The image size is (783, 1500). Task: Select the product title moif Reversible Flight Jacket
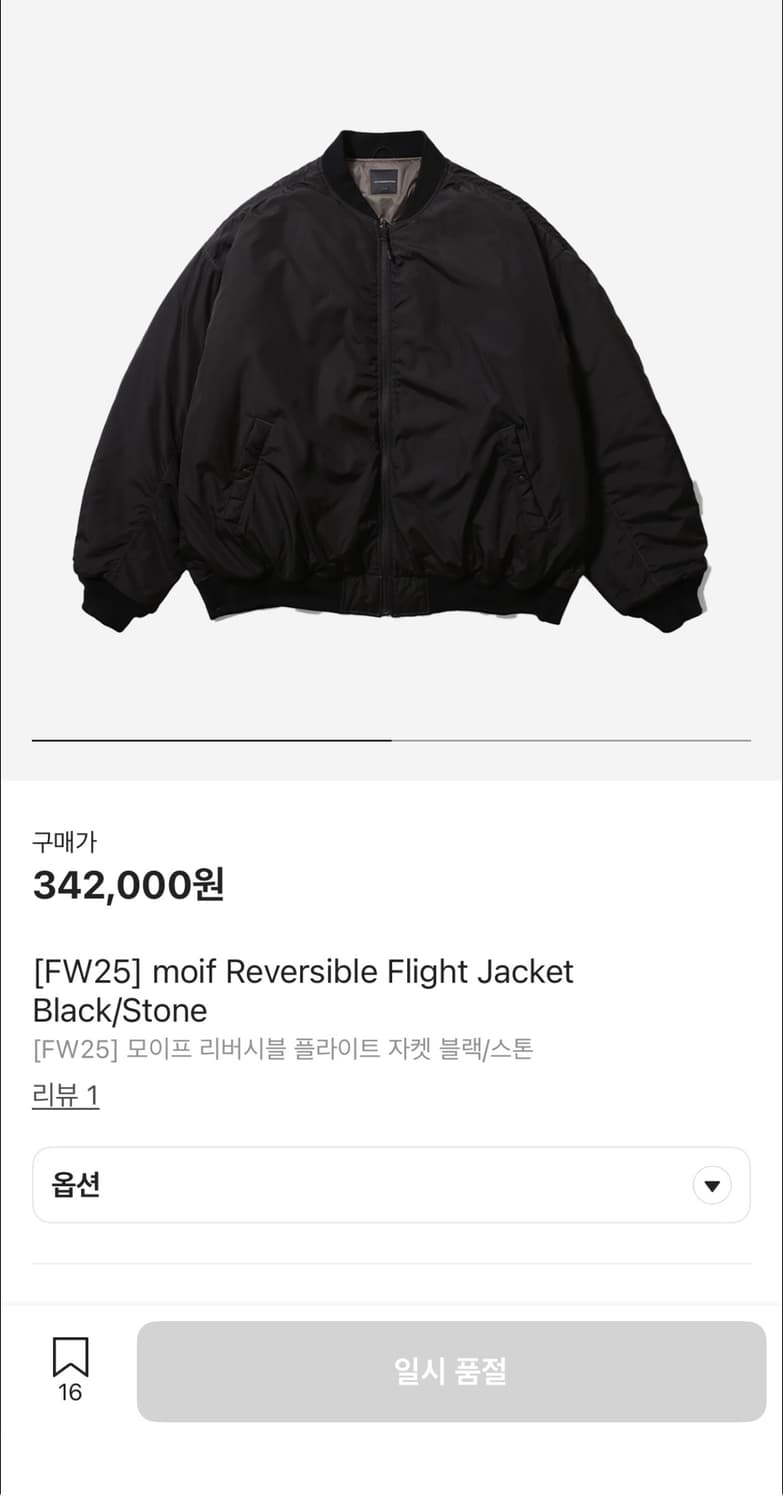click(303, 972)
